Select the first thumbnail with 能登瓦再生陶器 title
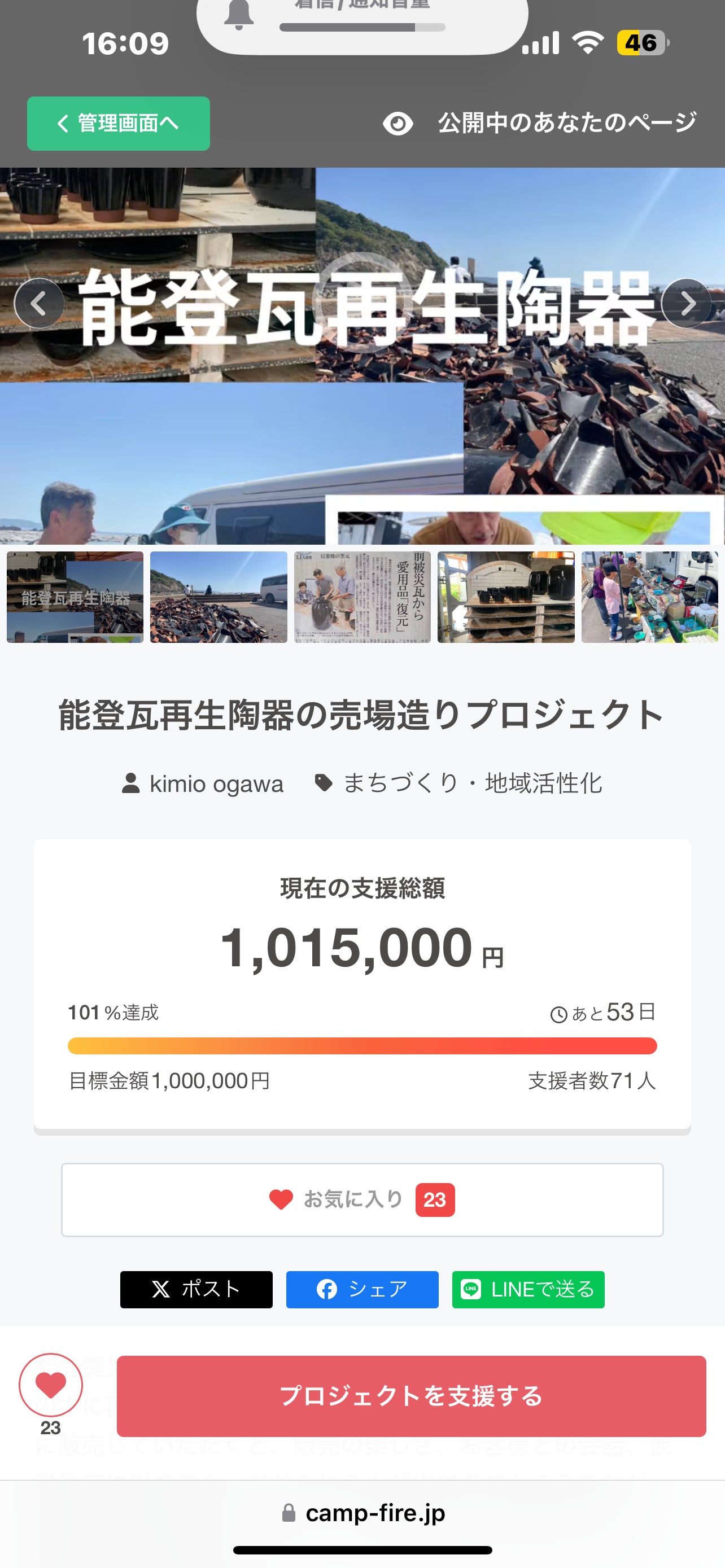725x1568 pixels. 75,597
